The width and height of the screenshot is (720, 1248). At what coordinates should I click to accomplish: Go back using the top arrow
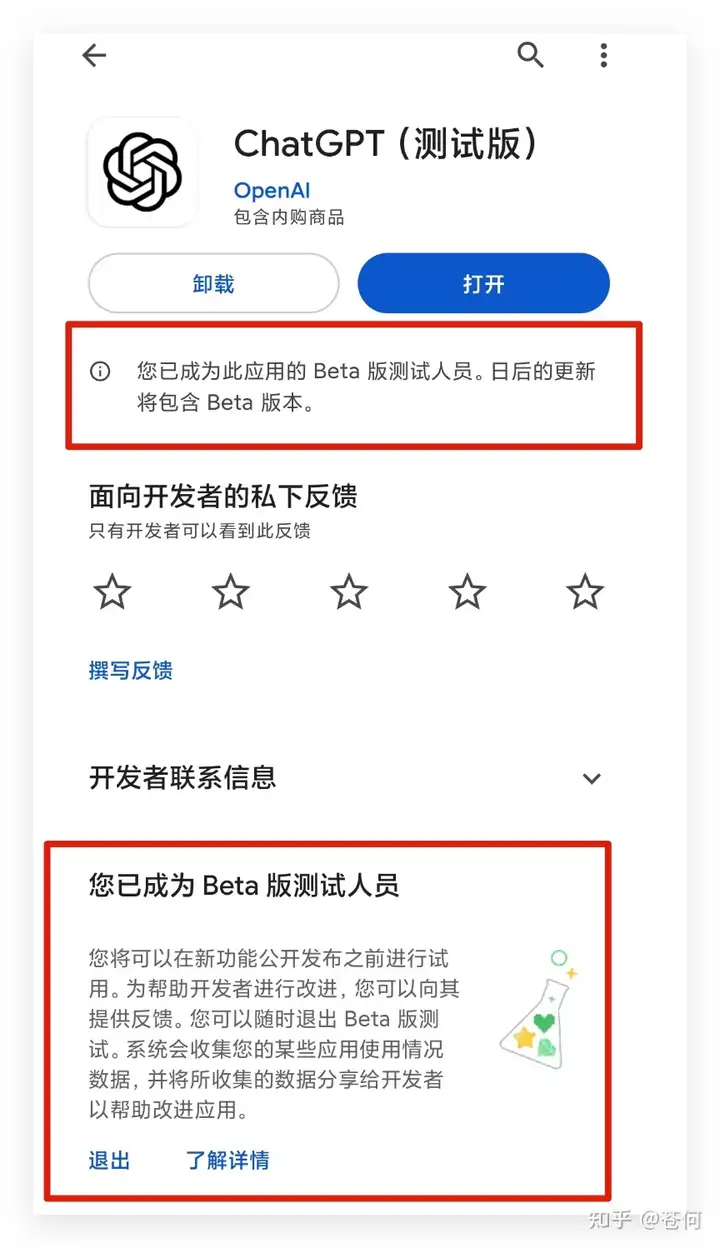(x=94, y=56)
